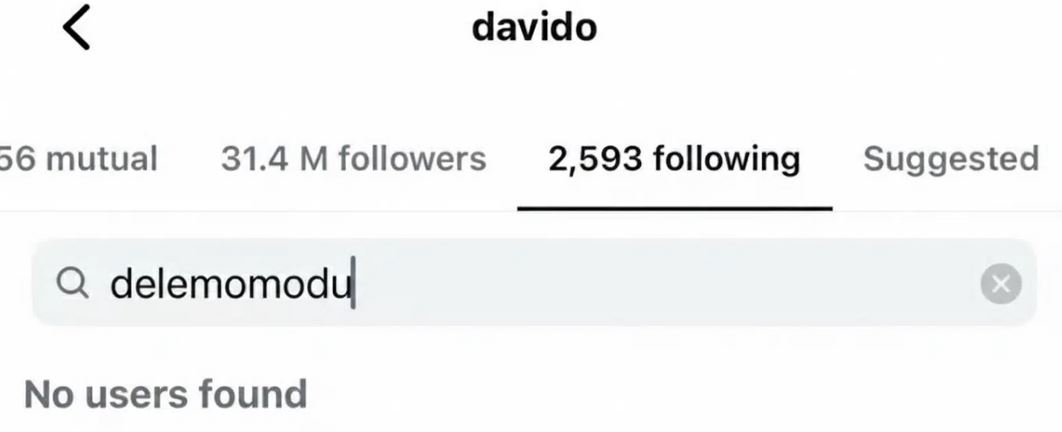The height and width of the screenshot is (432, 1062).
Task: Switch to the 31.4 M followers tab
Action: 353,158
